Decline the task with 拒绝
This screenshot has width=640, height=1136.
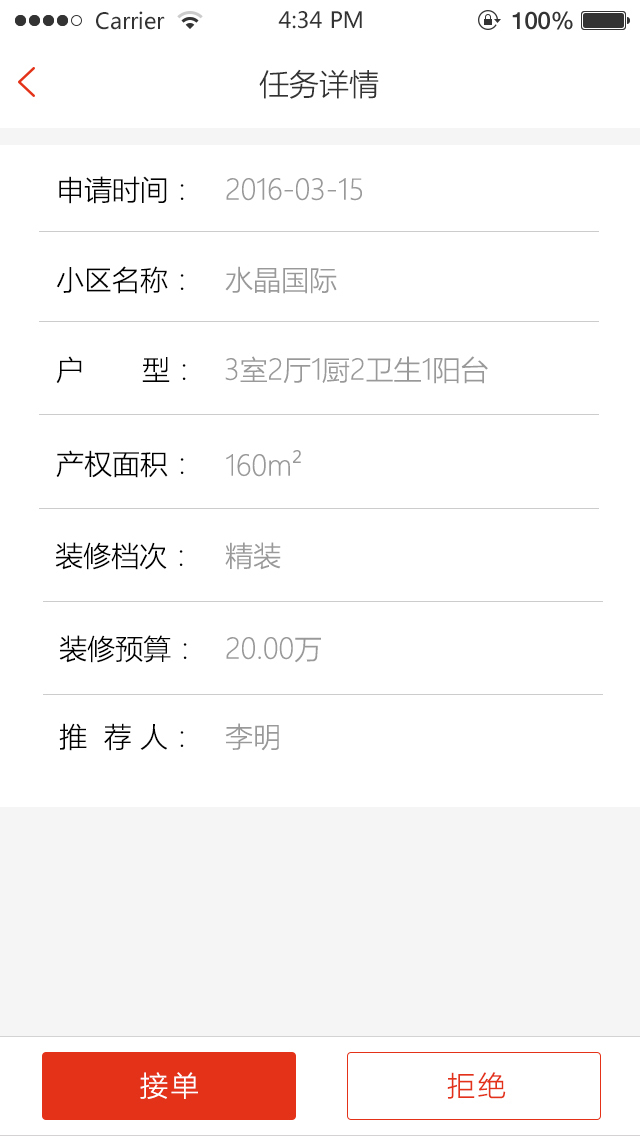[x=474, y=1086]
